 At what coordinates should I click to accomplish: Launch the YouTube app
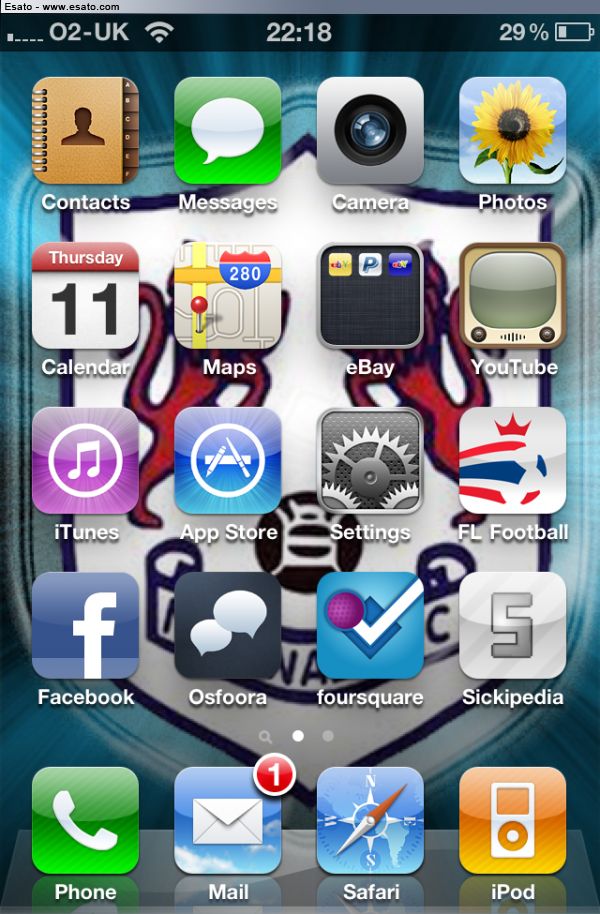click(512, 296)
